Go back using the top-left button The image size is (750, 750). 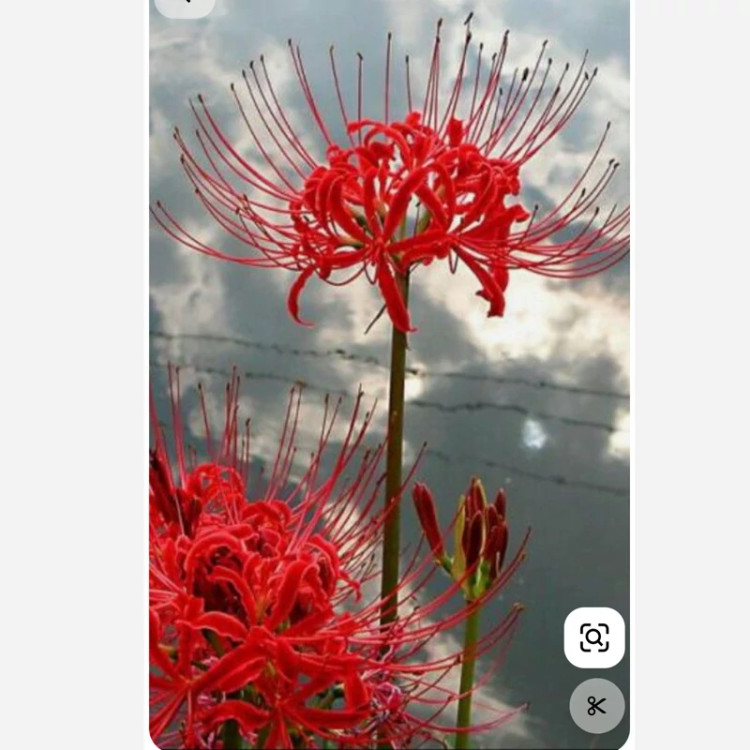point(185,4)
